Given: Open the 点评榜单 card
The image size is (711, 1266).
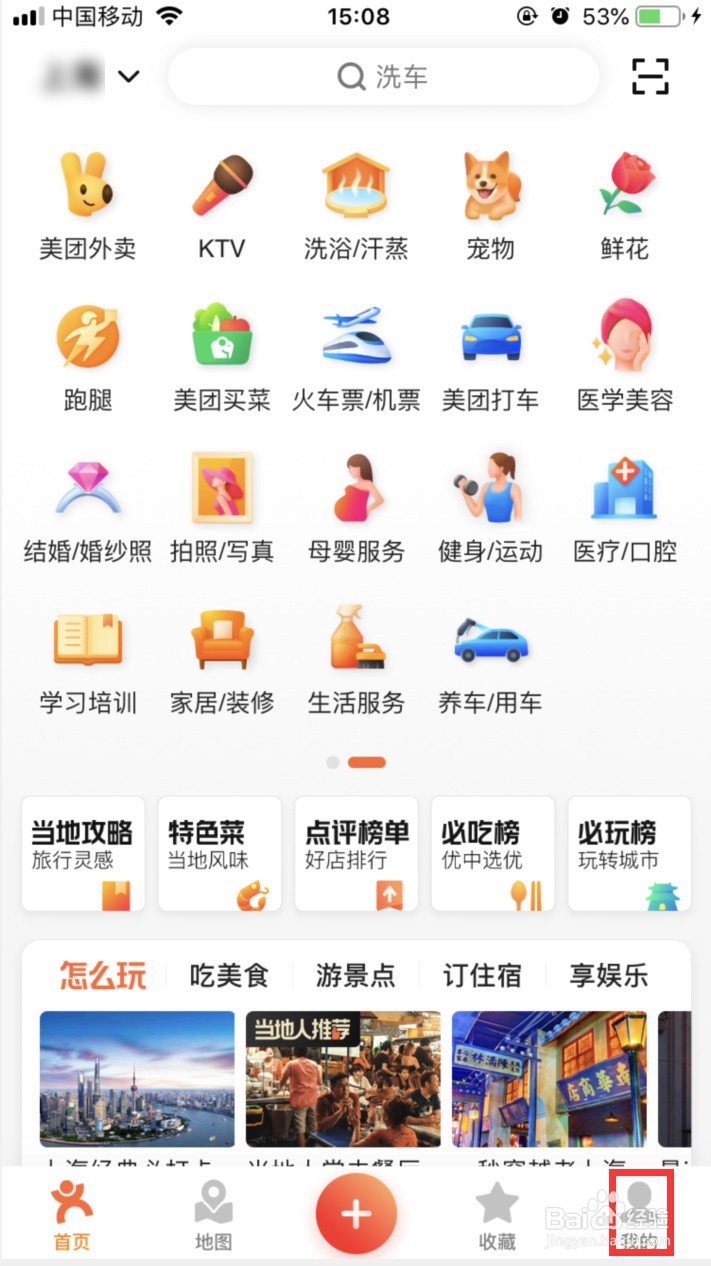Looking at the screenshot, I should tap(356, 854).
